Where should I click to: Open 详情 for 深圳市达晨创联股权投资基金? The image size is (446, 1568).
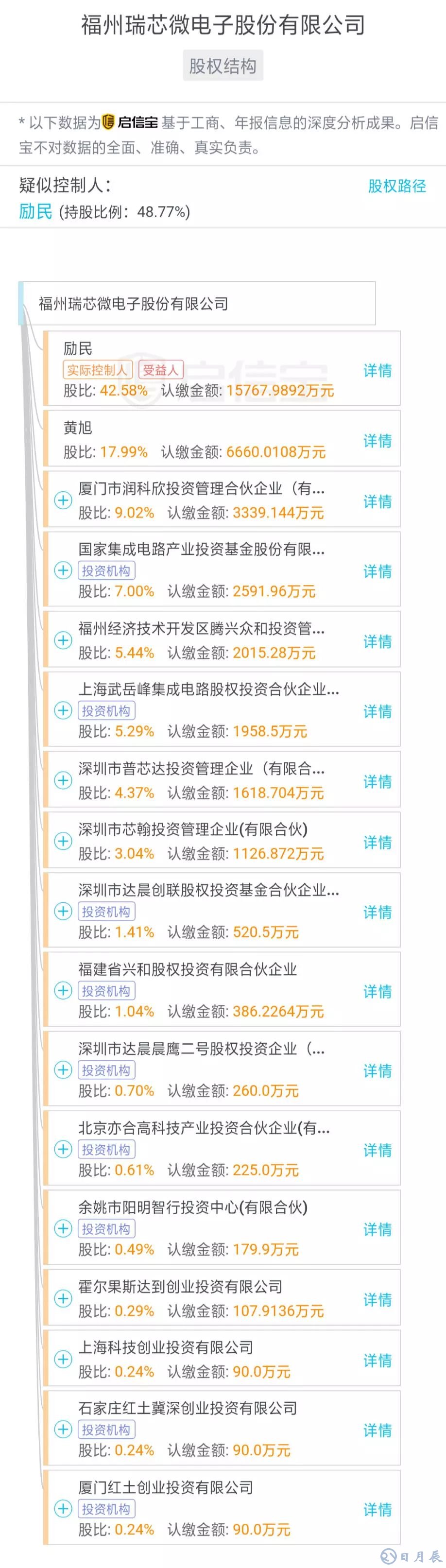coord(377,912)
